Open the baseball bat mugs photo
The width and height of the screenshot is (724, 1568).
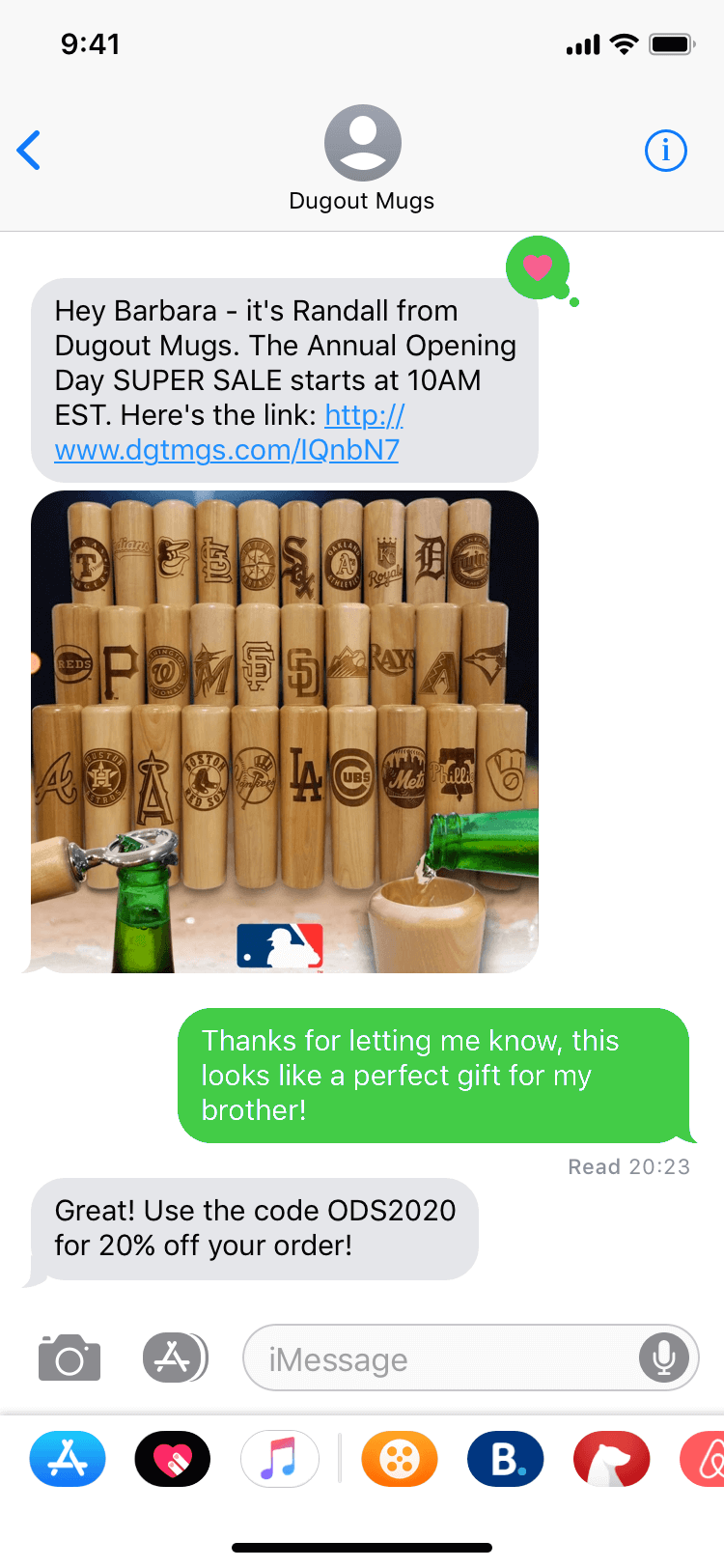click(285, 732)
